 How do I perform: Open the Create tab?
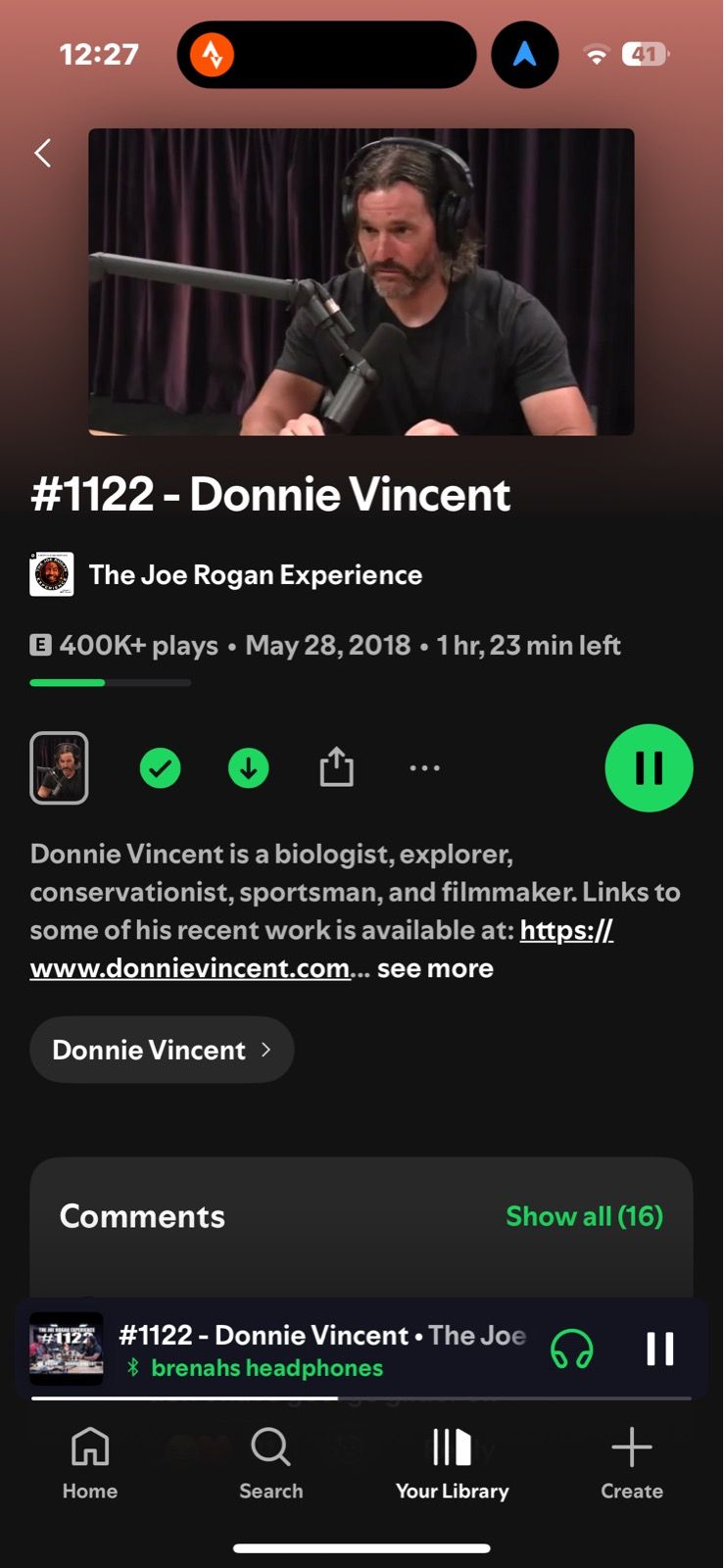(632, 1462)
